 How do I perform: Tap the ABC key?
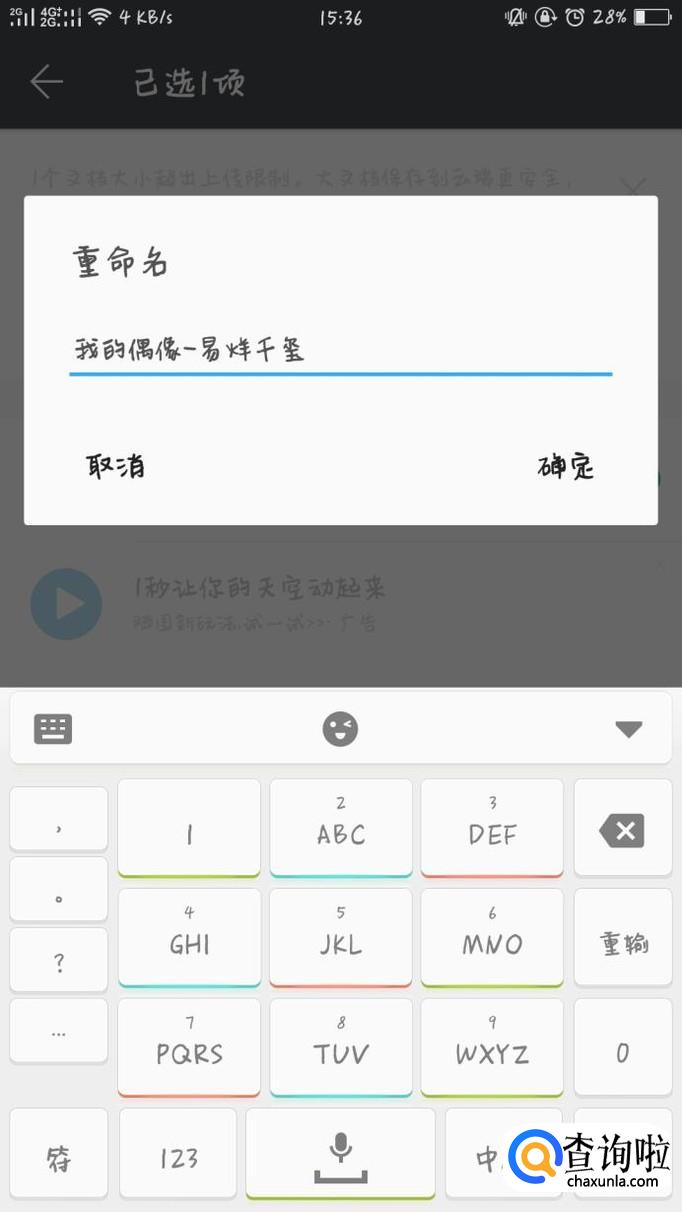pyautogui.click(x=341, y=828)
